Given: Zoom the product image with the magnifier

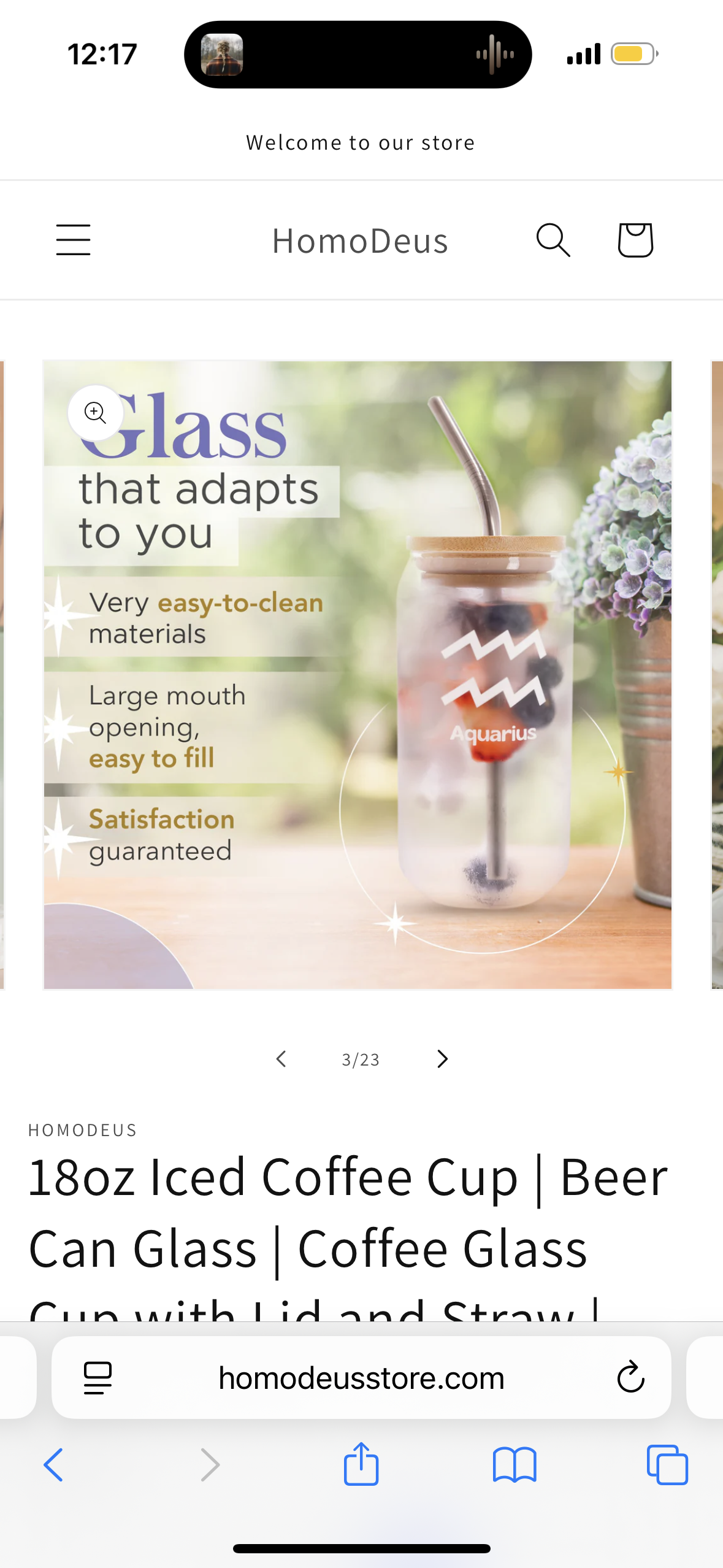Looking at the screenshot, I should click(x=96, y=413).
